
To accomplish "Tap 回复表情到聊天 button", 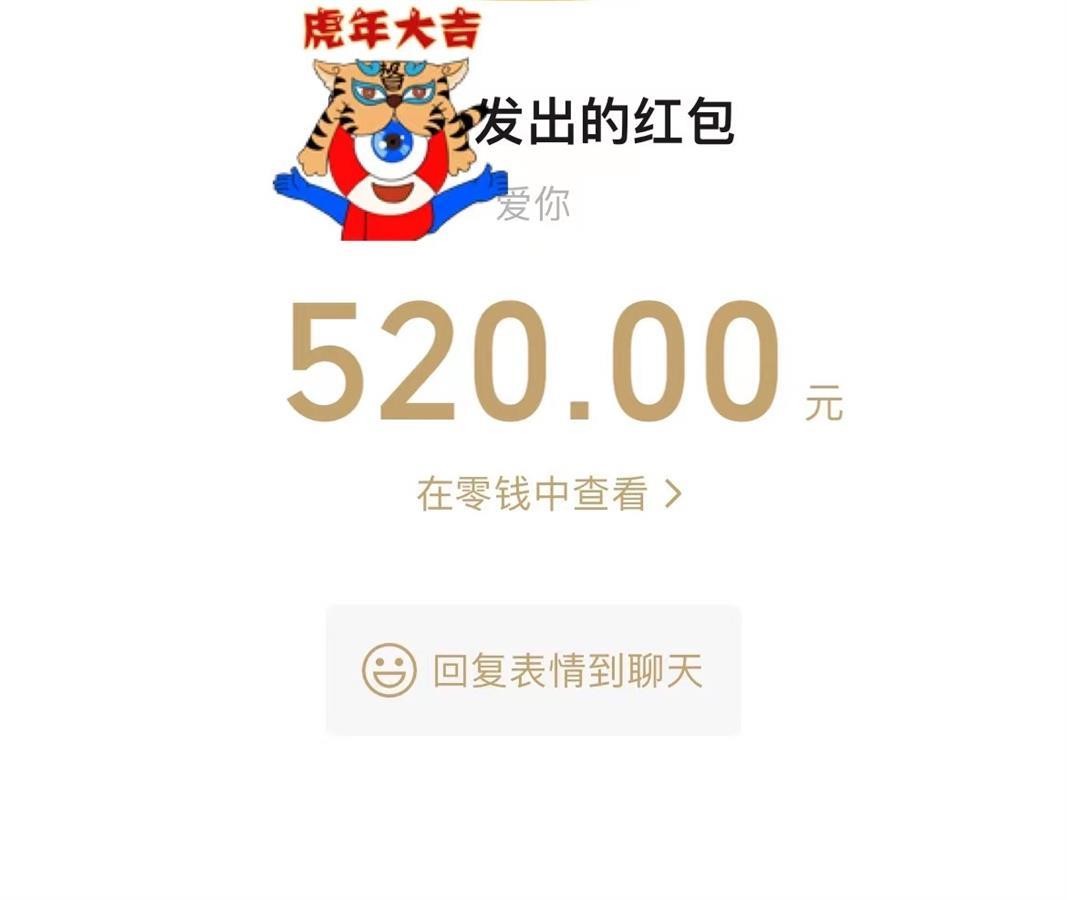I will point(533,670).
